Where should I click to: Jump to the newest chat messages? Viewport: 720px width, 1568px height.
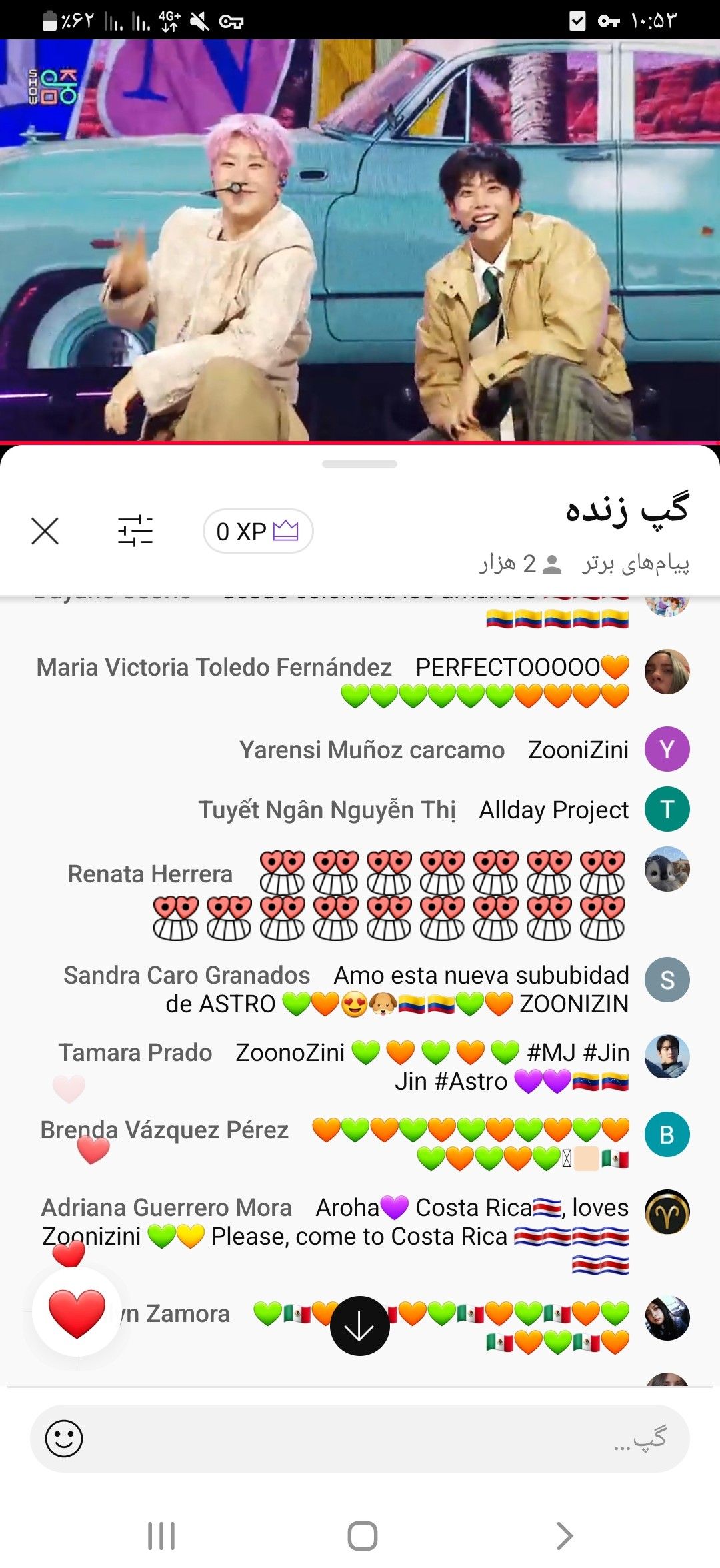[360, 1326]
